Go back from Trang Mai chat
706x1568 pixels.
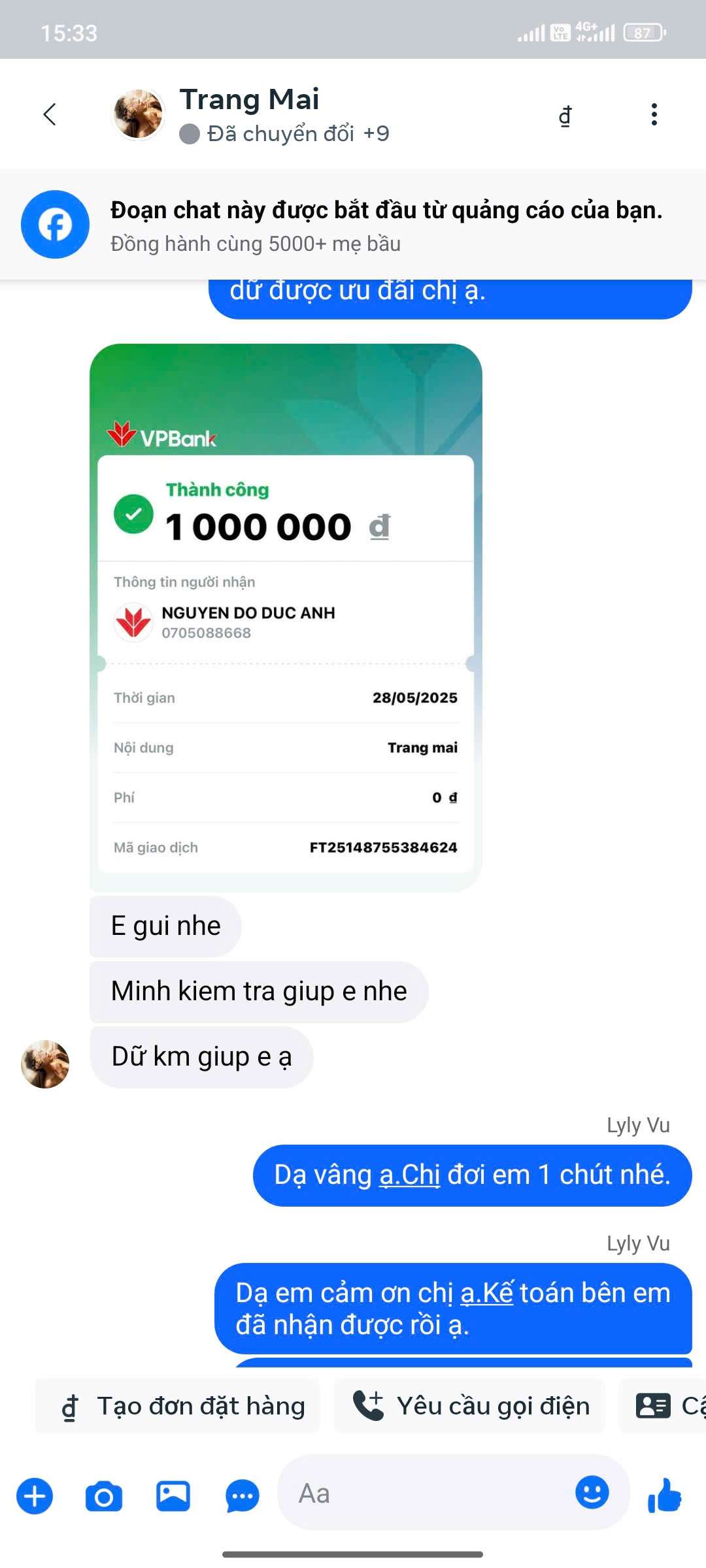click(50, 114)
